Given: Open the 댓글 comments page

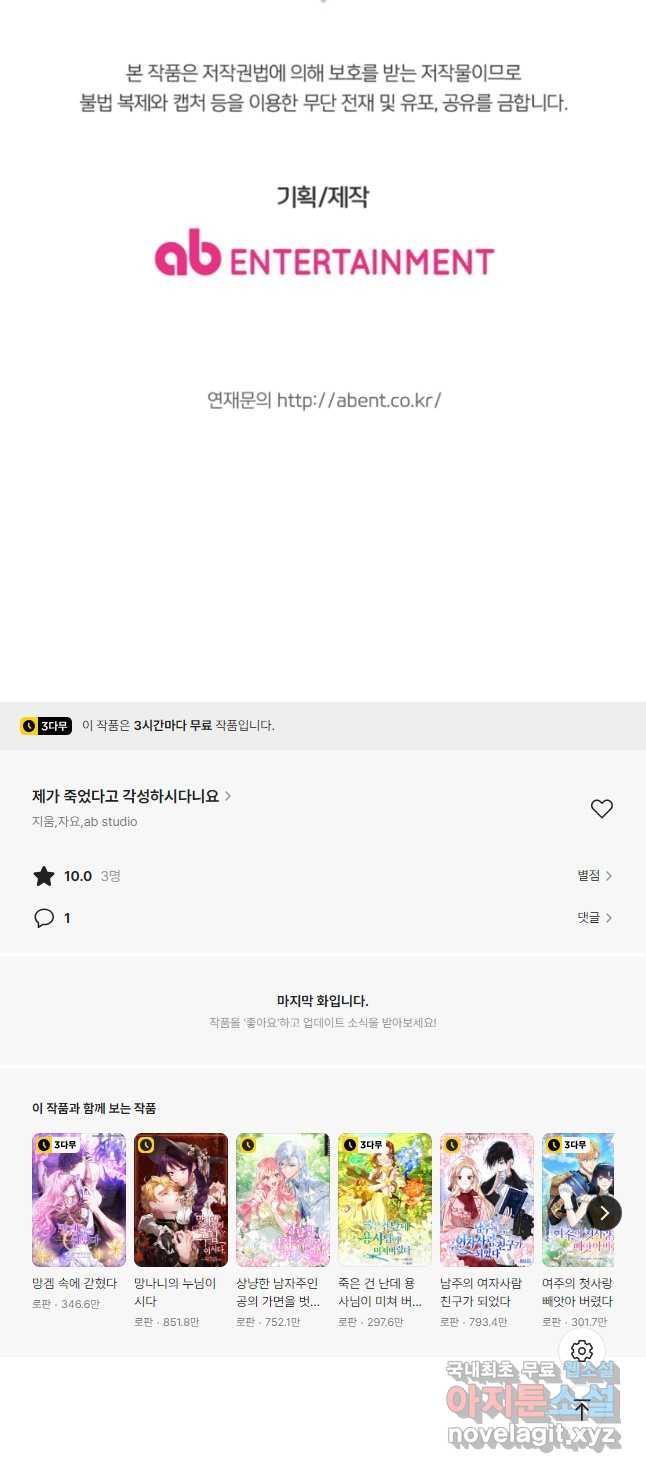Looking at the screenshot, I should pos(594,917).
